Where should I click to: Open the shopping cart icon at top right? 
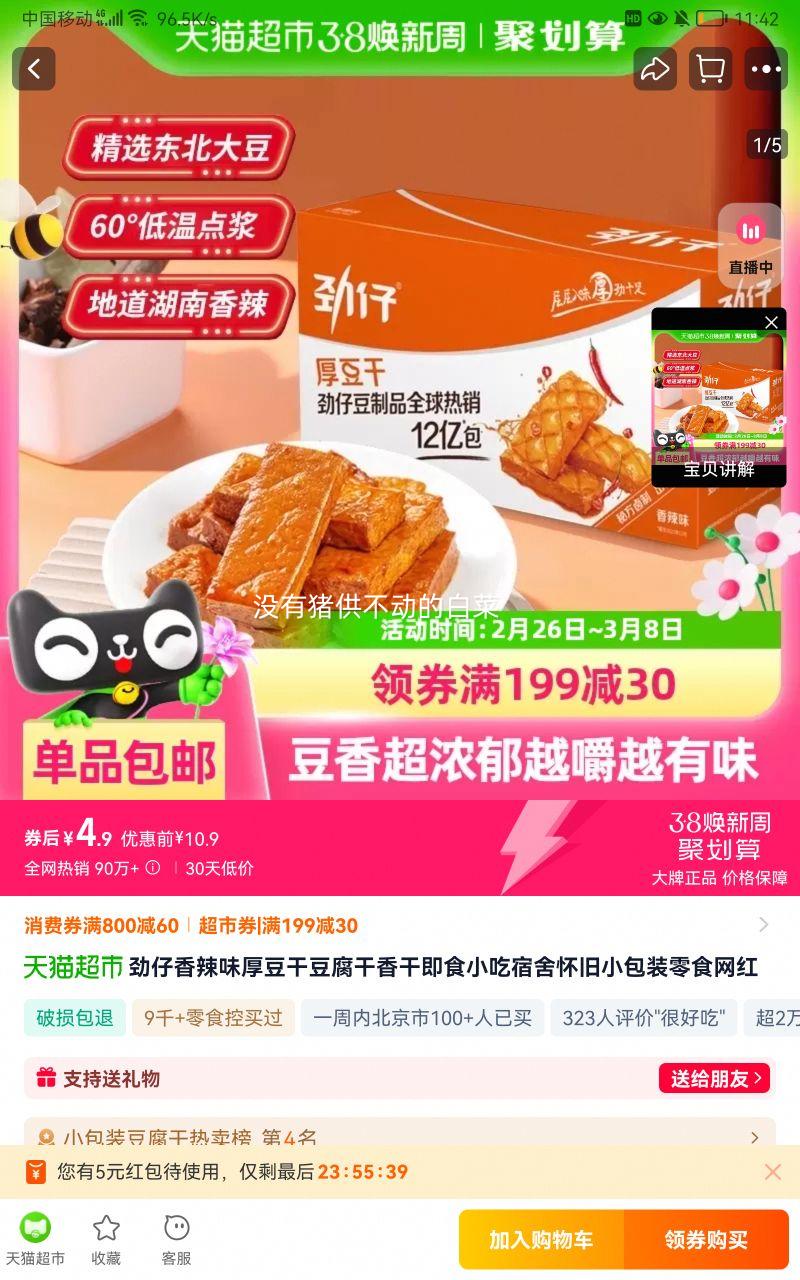(710, 69)
